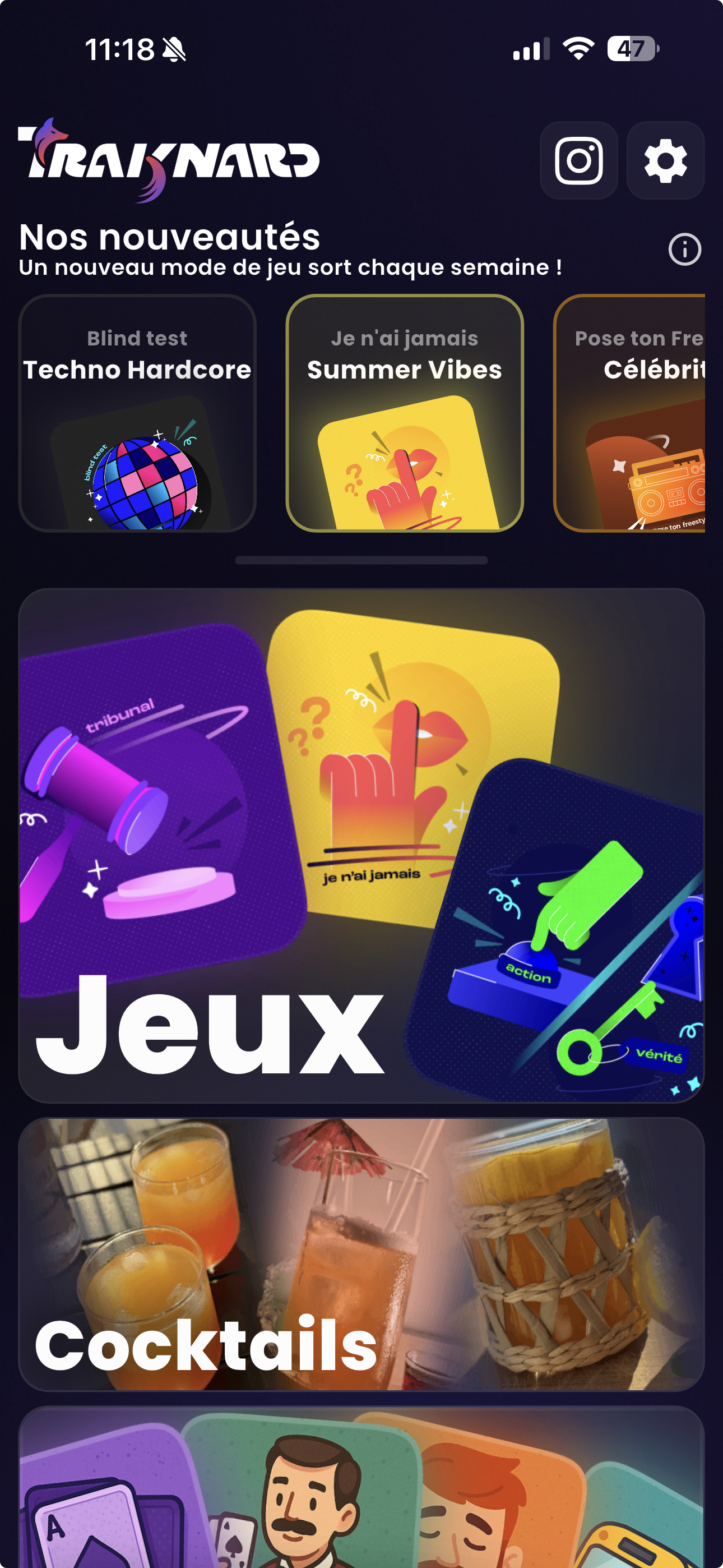
Task: Open Blind test Techno Hardcore card
Action: pos(137,414)
